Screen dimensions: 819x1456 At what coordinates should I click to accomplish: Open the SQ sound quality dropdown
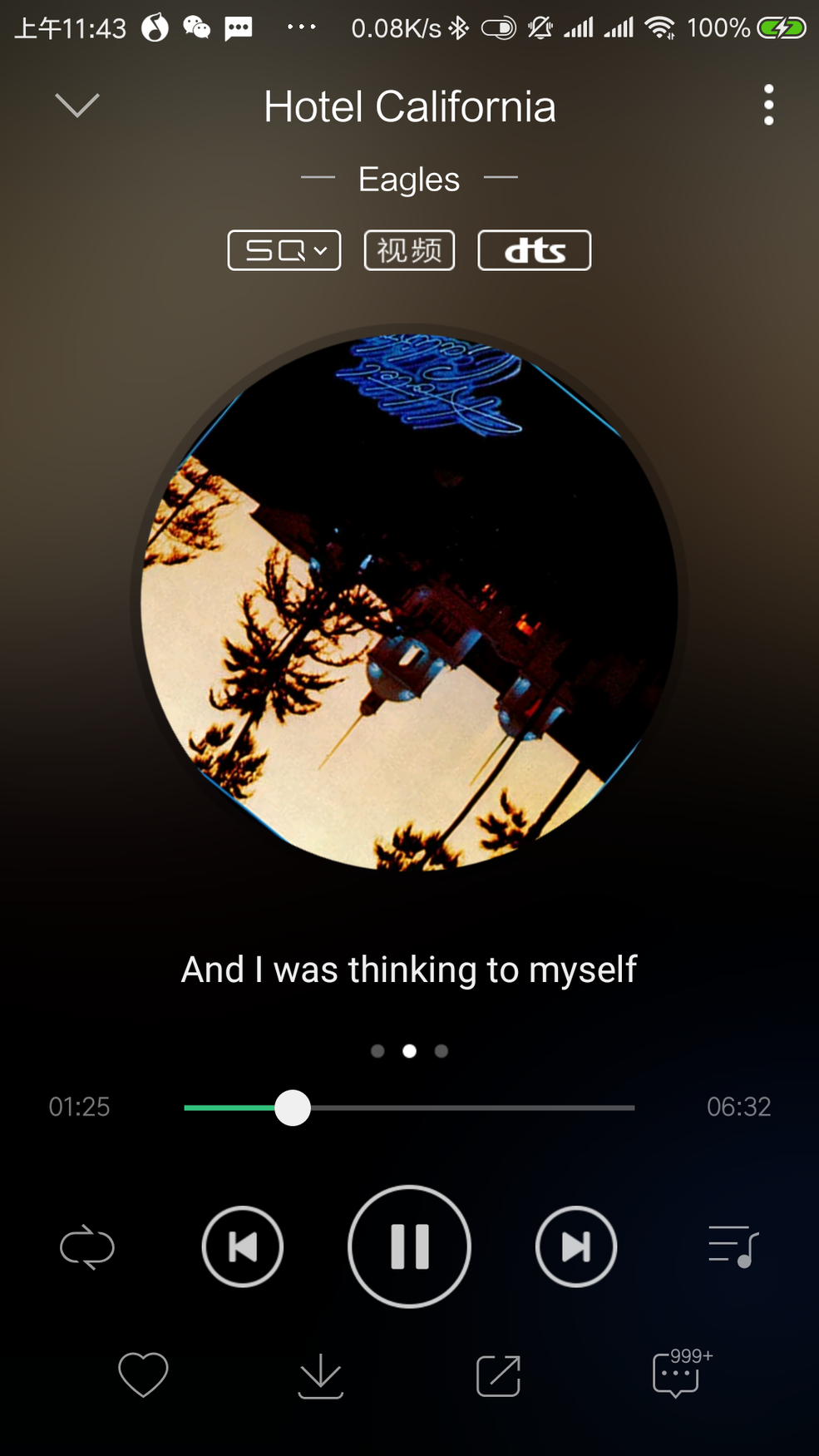click(x=284, y=250)
